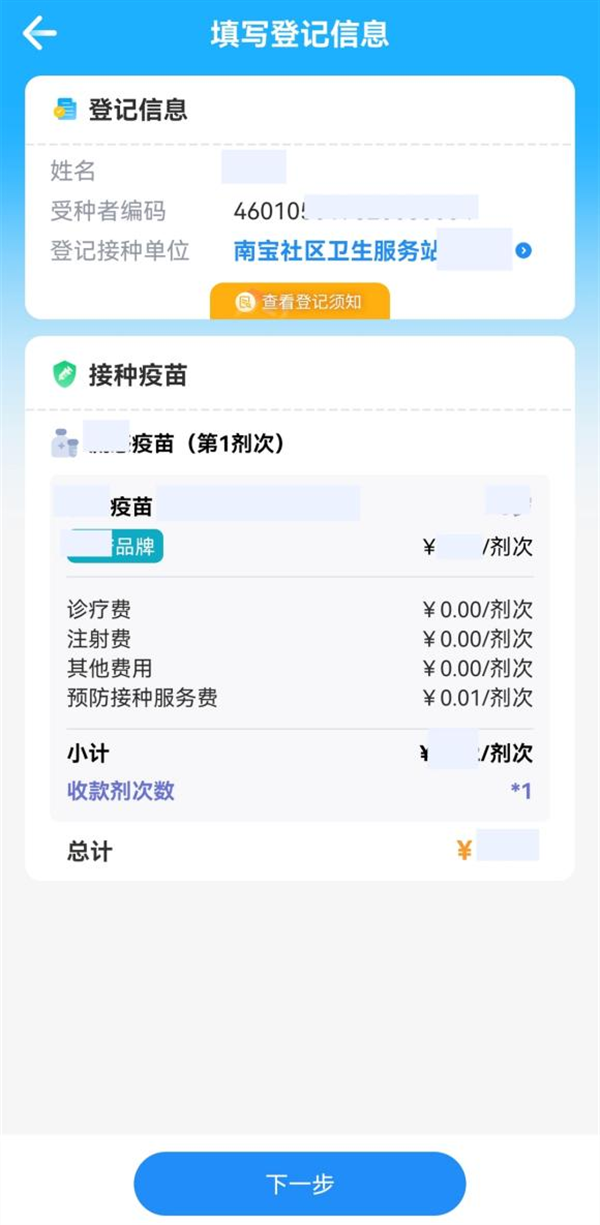Tap the 查看登记须知 button
Screen dimensions: 600x1225
(x=300, y=301)
